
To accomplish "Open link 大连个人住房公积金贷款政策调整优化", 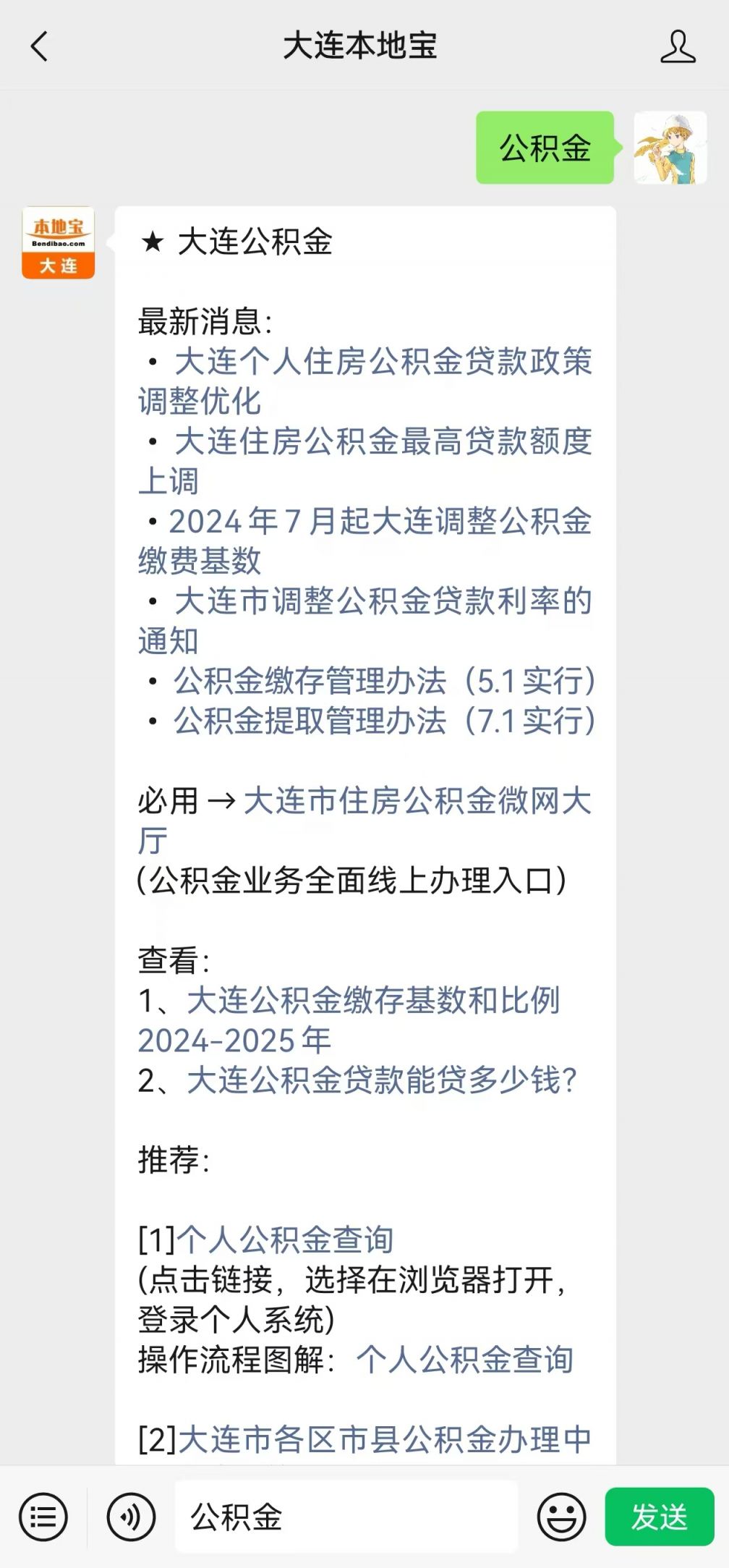I will 365,381.
